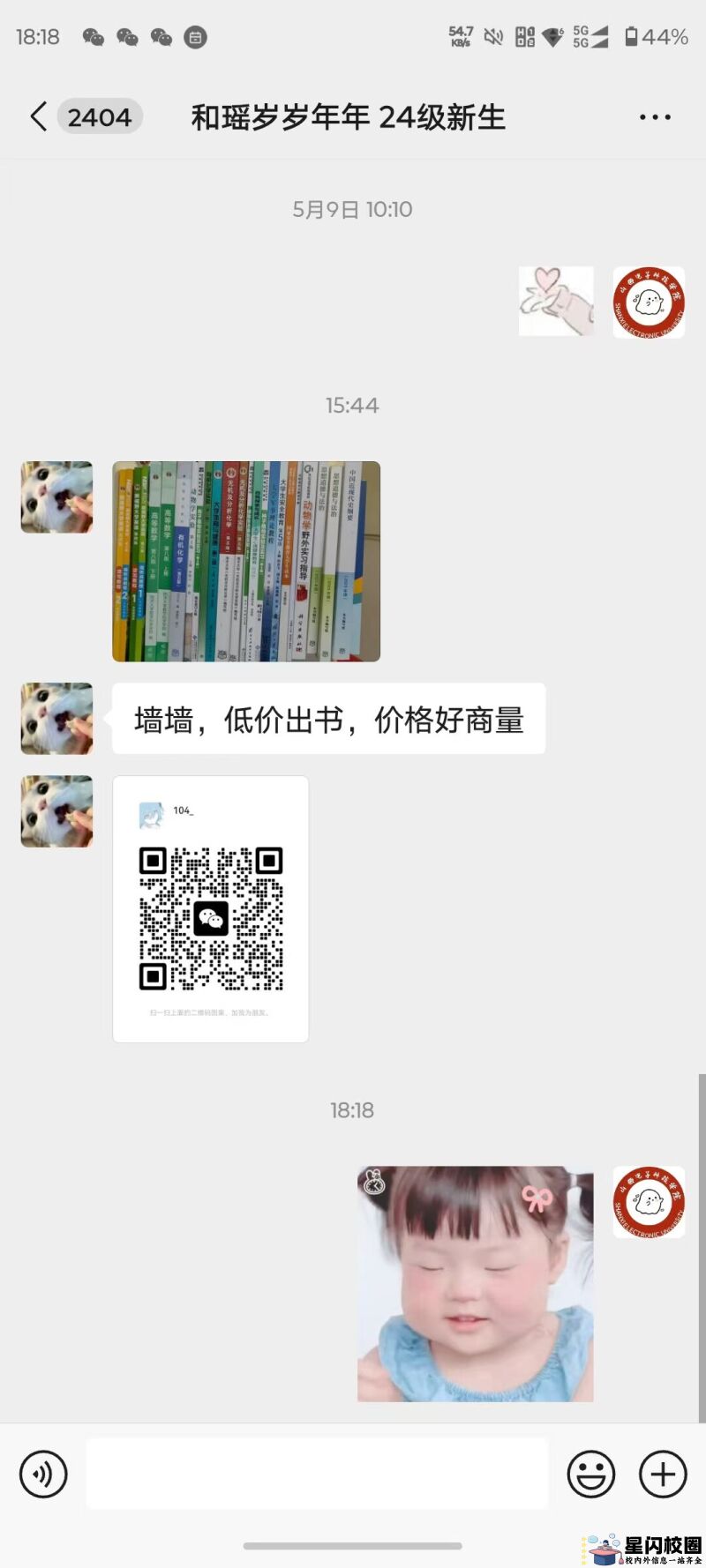Open cat avatar profile beside book photo
706x1568 pixels.
56,497
